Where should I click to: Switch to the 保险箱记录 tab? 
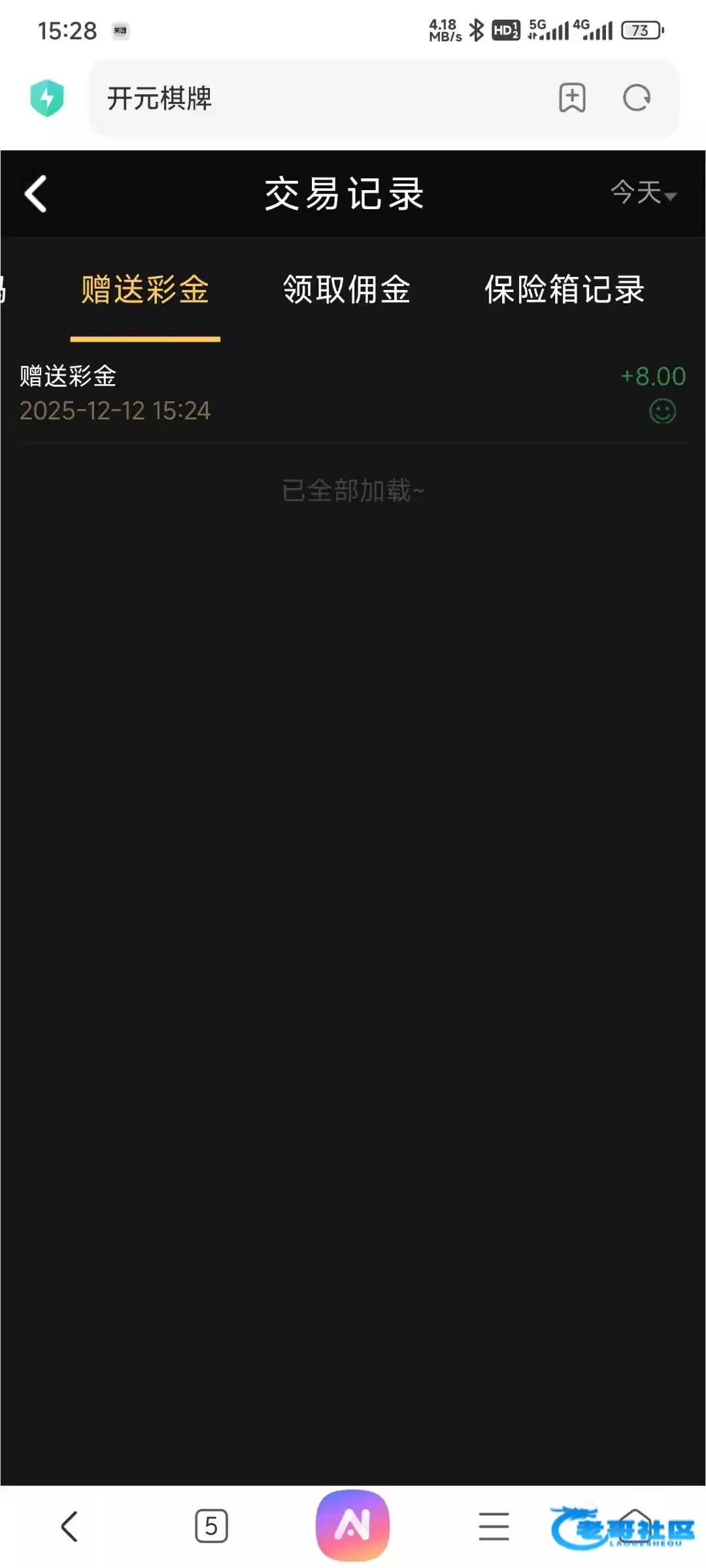click(564, 289)
